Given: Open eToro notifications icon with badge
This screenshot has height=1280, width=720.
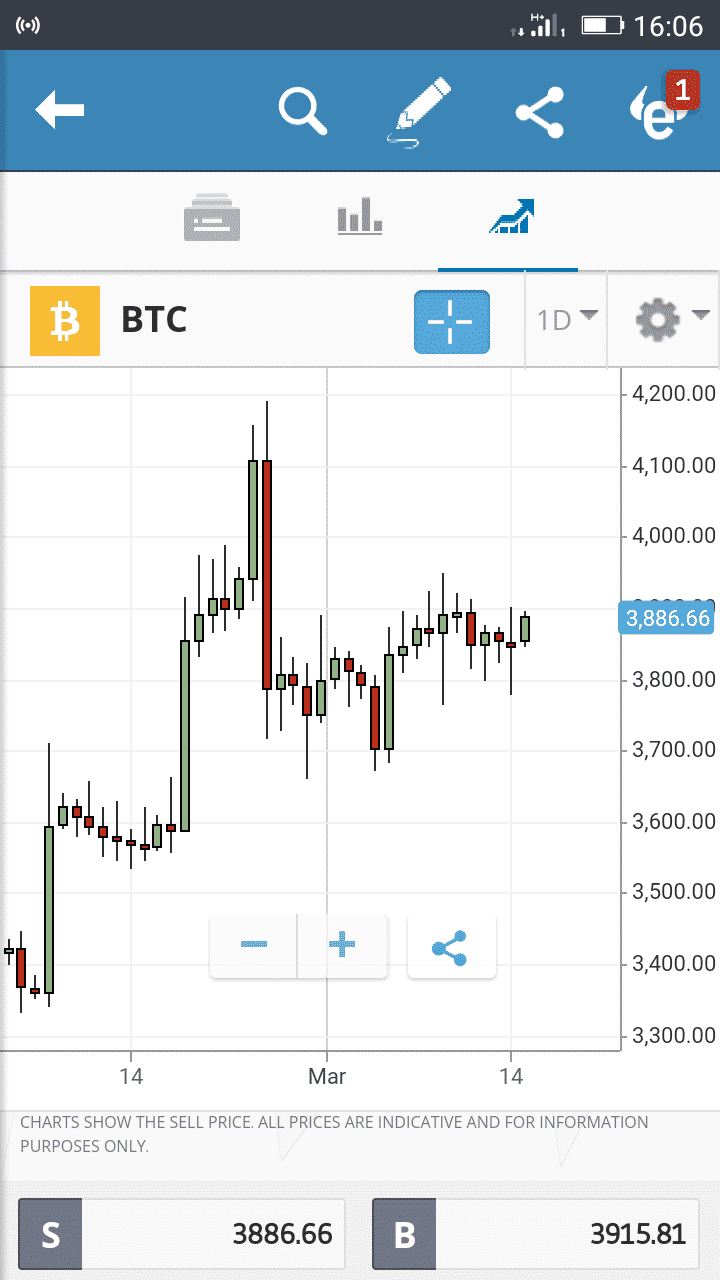Looking at the screenshot, I should [x=661, y=108].
